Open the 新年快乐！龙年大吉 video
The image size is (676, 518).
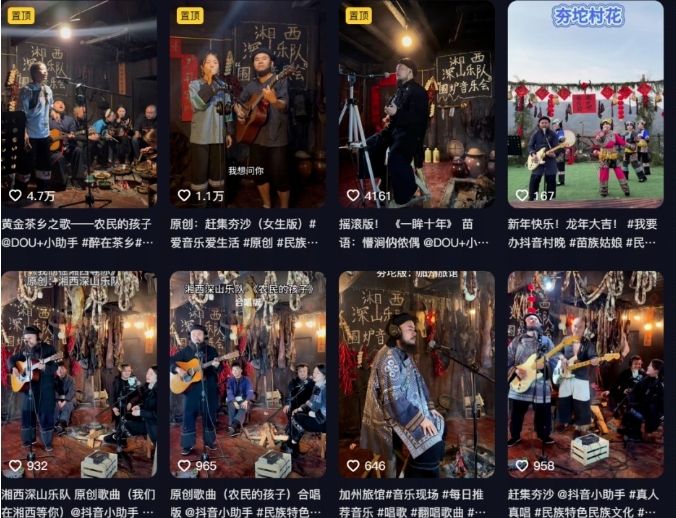tap(585, 105)
